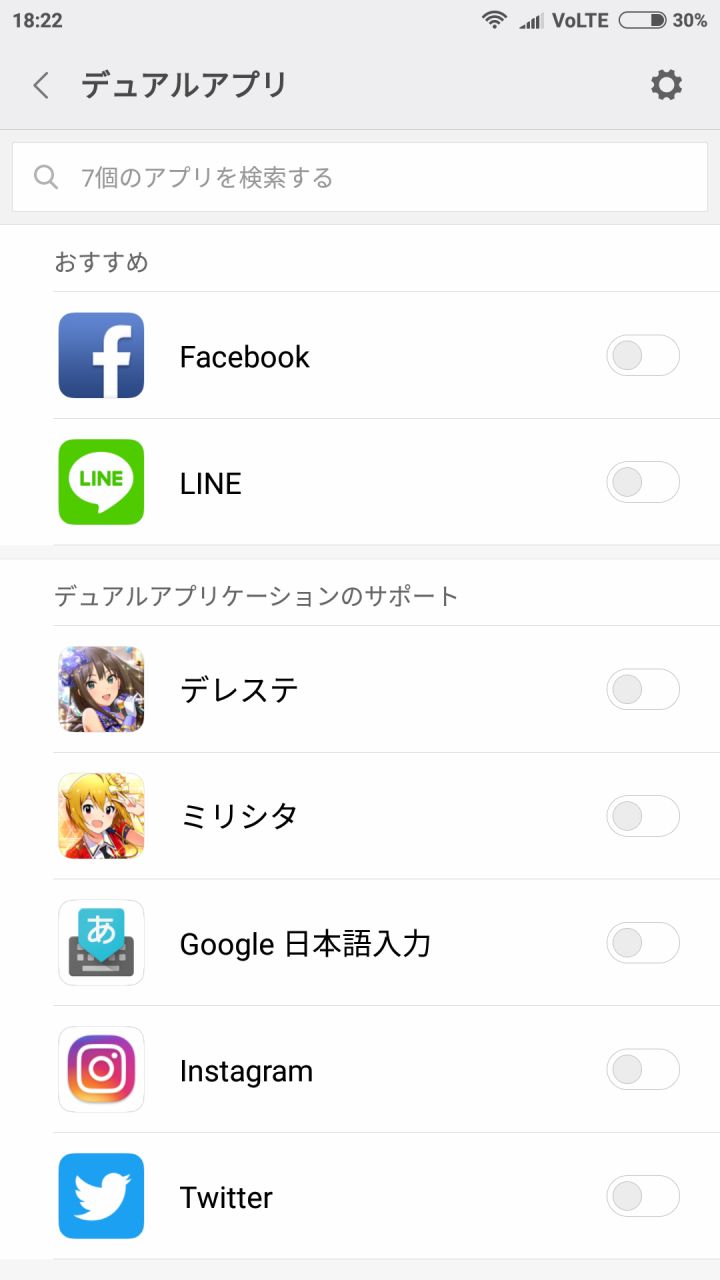
Task: Enable Google 日本語入力 dual app toggle
Action: pos(642,943)
